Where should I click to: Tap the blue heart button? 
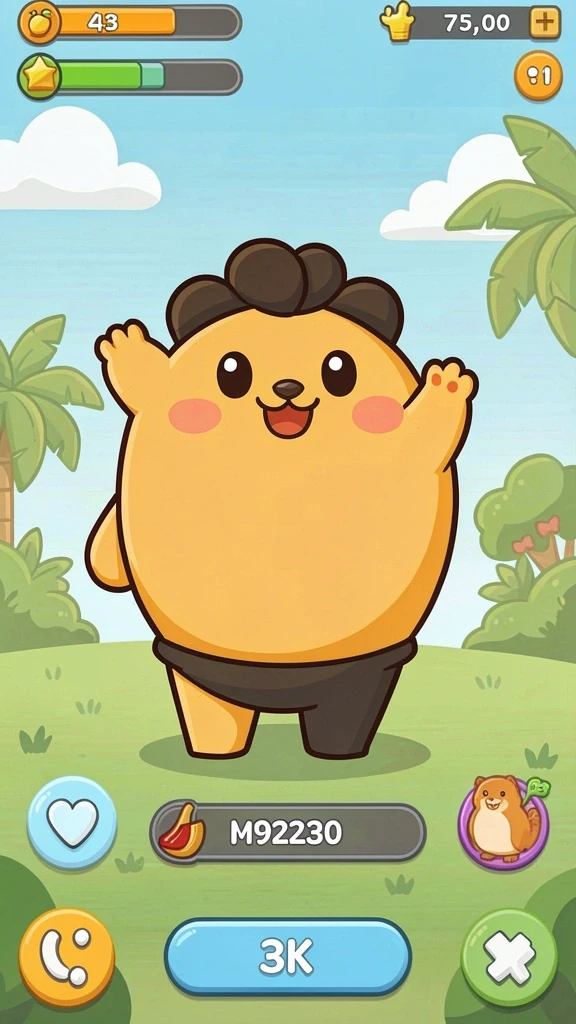(72, 822)
